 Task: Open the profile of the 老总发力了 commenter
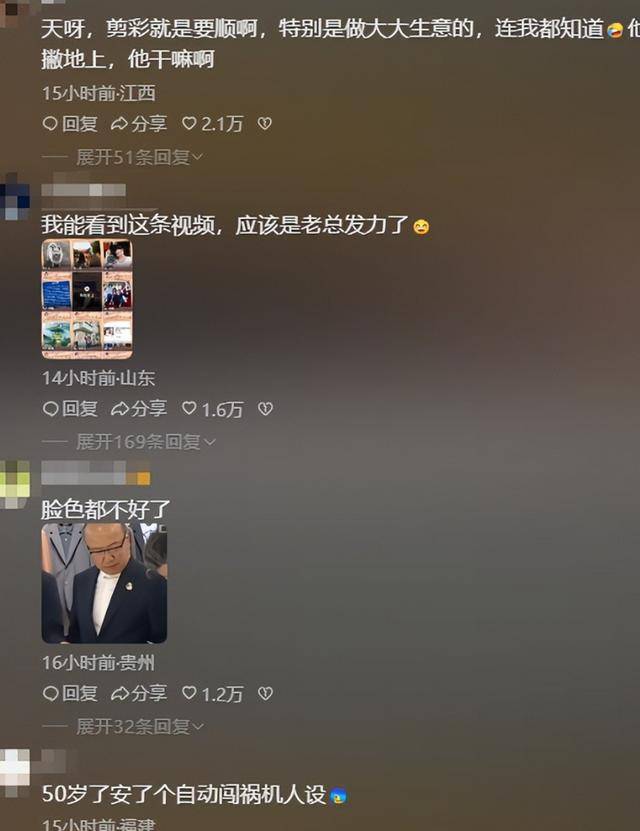[x=16, y=196]
